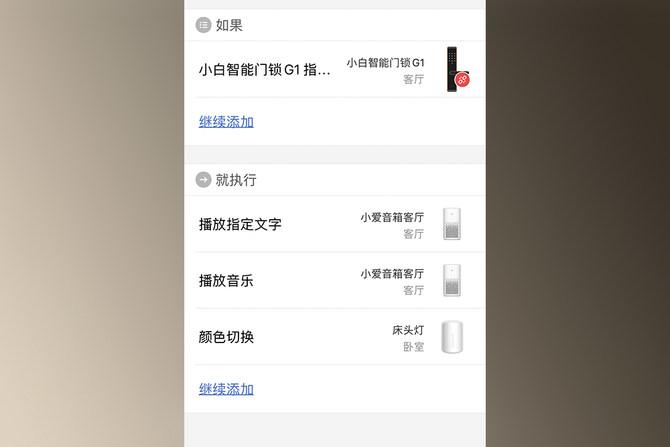Image resolution: width=670 pixels, height=447 pixels.
Task: Open the 小白智能门锁 G1 condition row
Action: pos(334,70)
